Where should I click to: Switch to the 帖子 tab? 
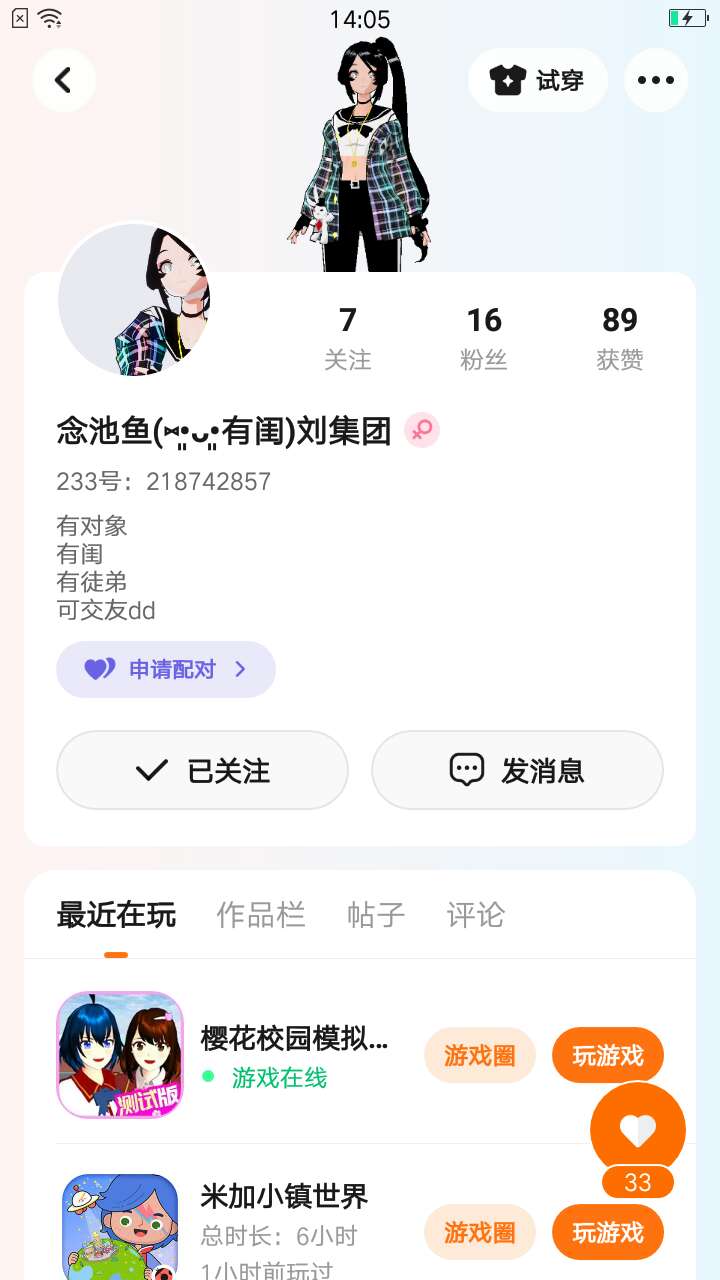tap(376, 915)
